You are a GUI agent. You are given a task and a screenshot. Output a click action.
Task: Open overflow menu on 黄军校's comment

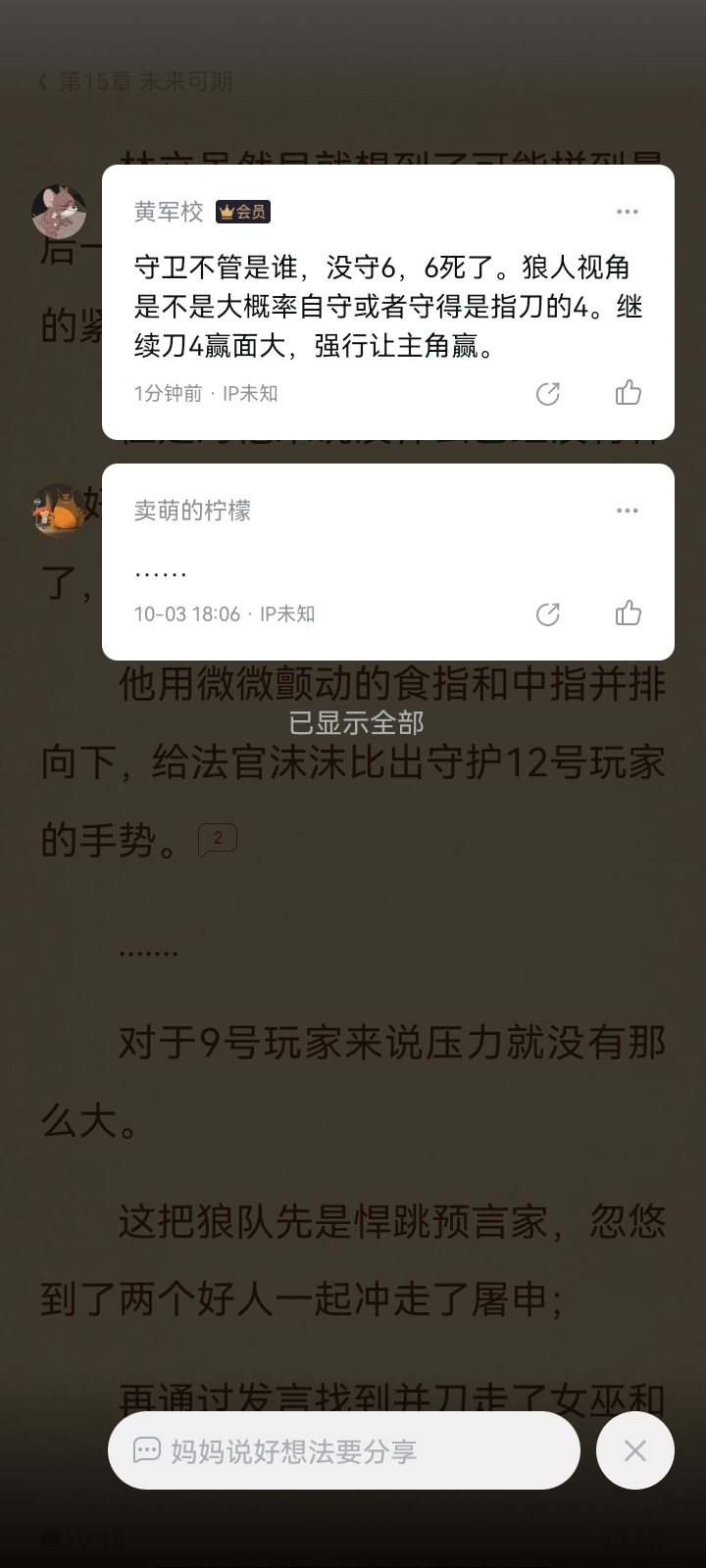tap(627, 212)
